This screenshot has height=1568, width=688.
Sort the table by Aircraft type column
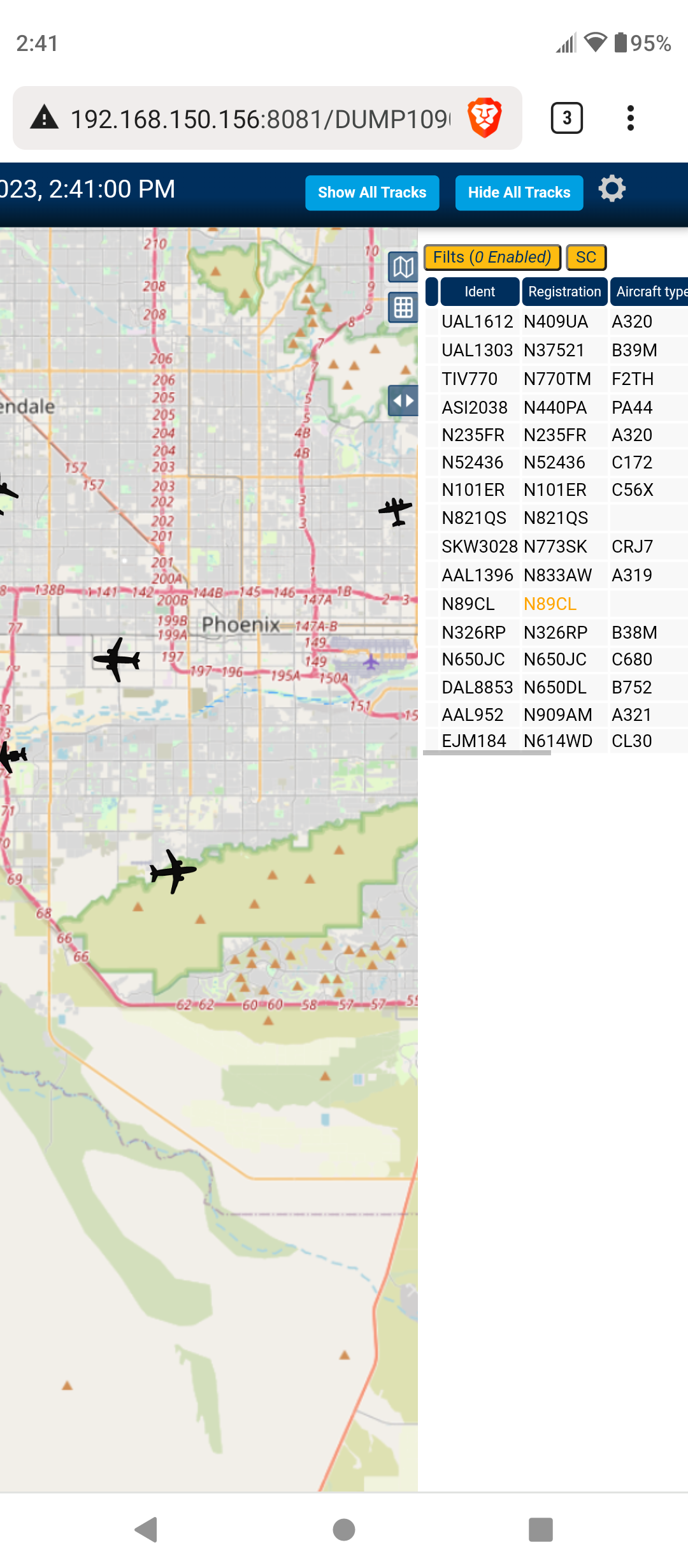coord(650,292)
